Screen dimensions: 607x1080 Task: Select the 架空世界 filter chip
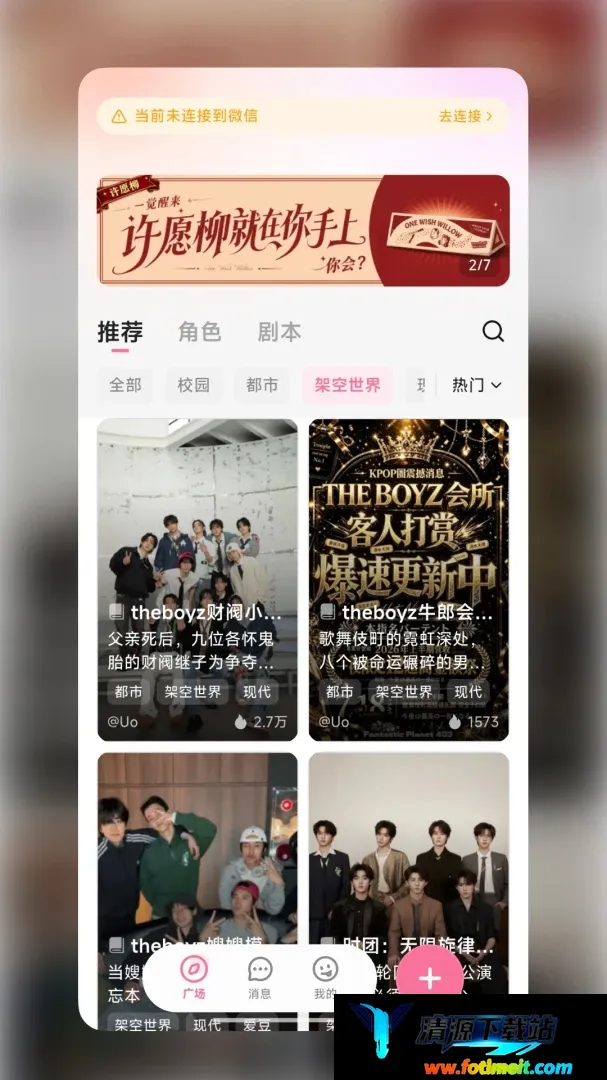[x=348, y=385]
